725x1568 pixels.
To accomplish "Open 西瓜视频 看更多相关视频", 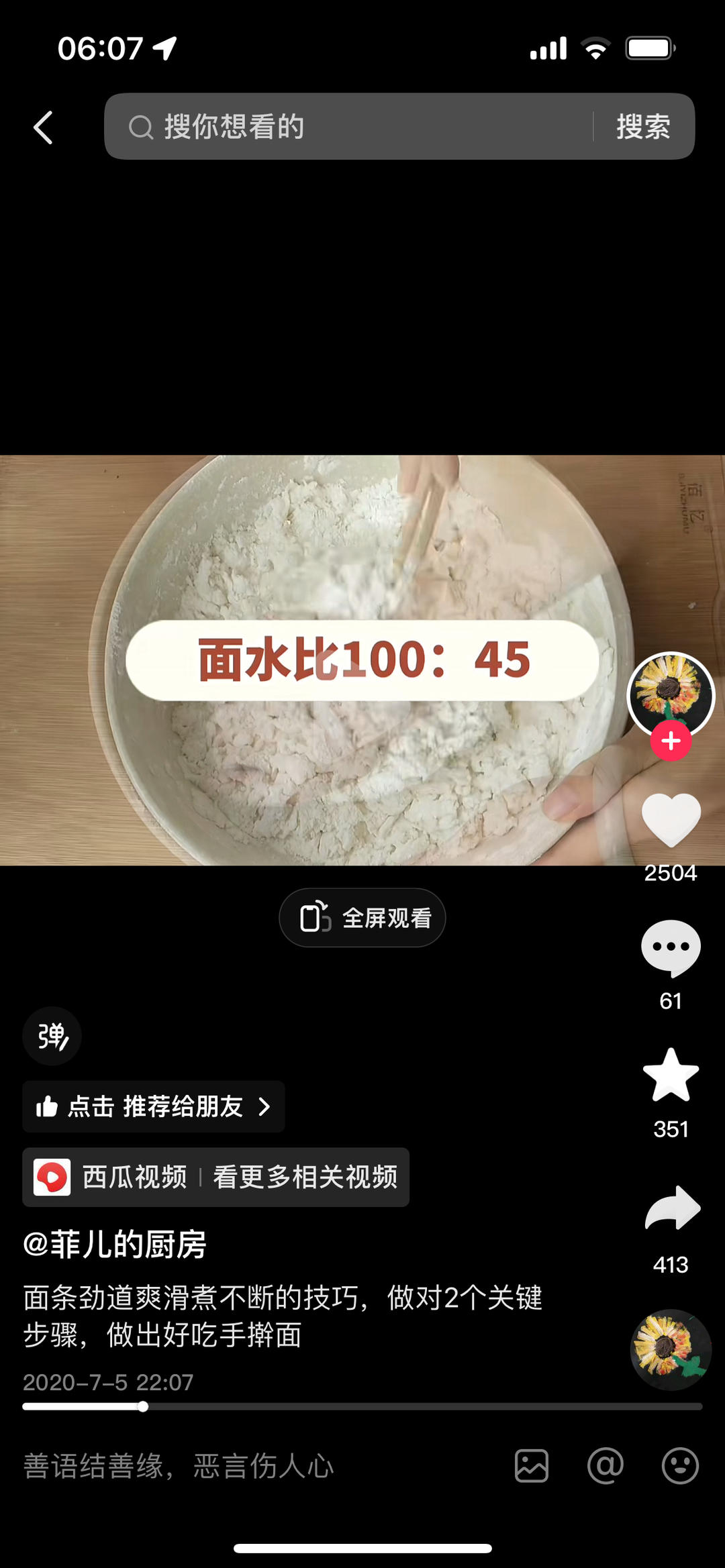I will (215, 1177).
